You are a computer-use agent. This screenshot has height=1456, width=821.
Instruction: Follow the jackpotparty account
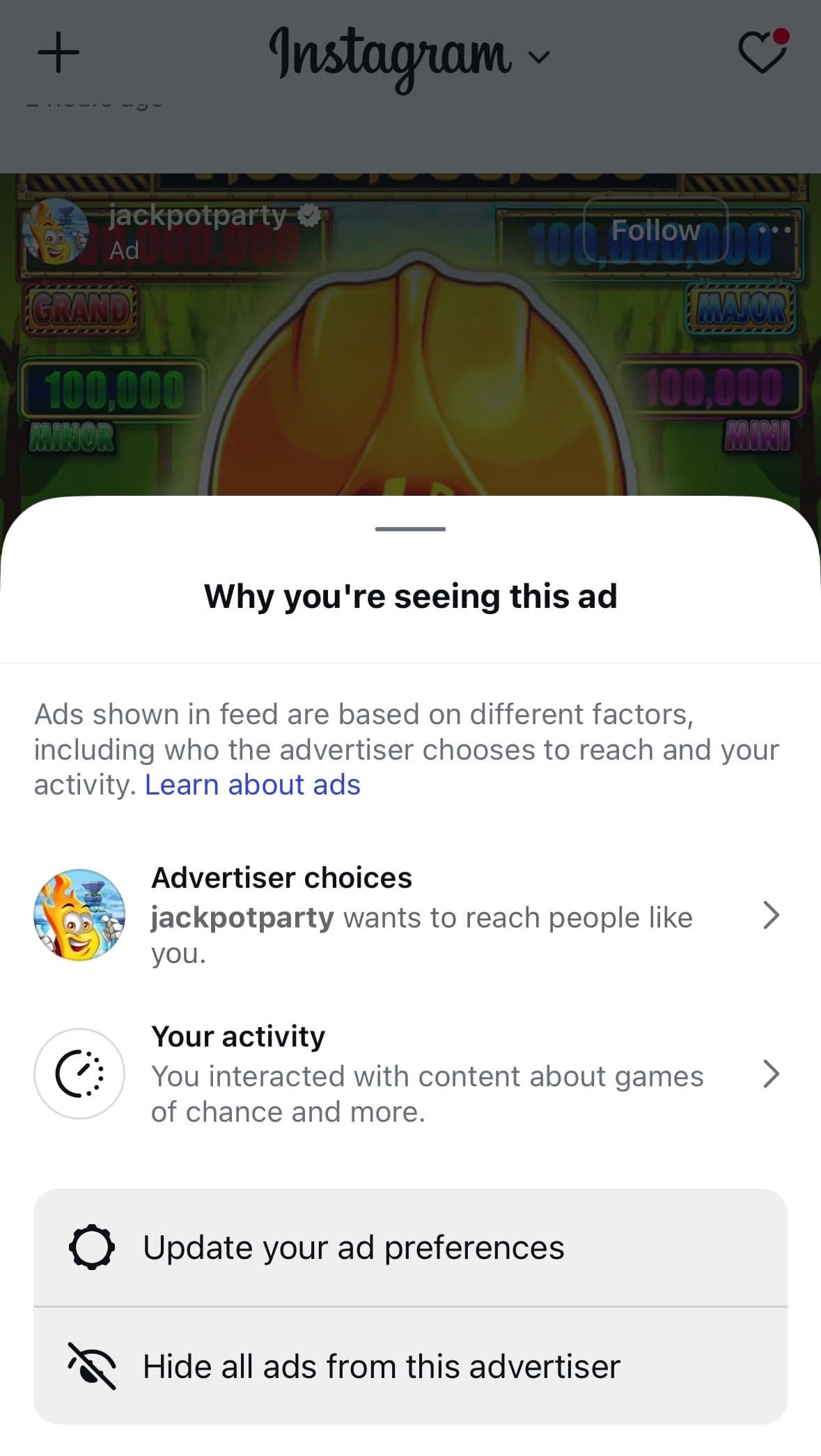pyautogui.click(x=655, y=230)
